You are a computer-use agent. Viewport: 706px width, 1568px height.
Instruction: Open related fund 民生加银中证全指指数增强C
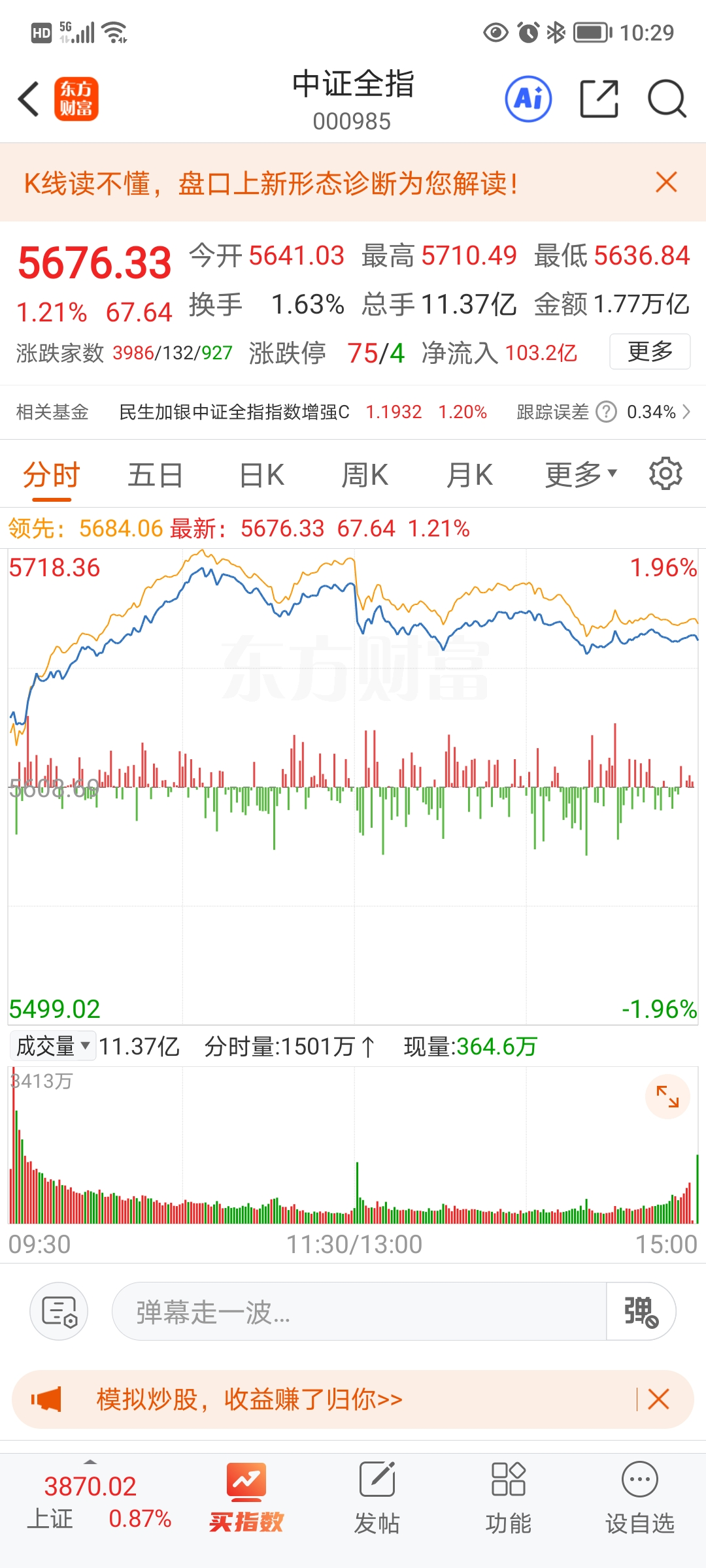234,412
